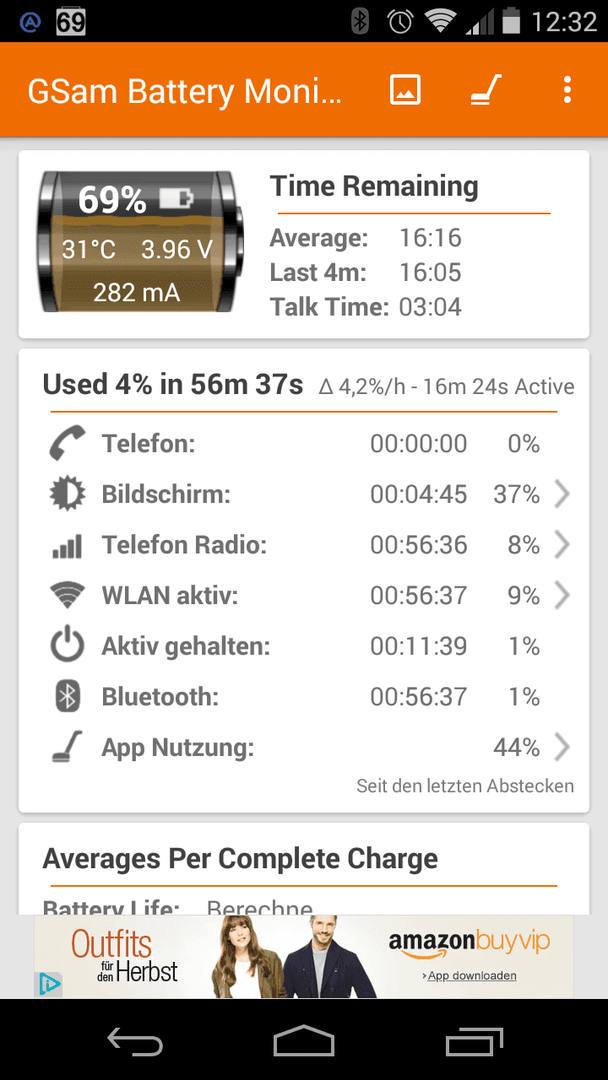
Task: Tap the AdChoices icon on the ad
Action: (48, 984)
